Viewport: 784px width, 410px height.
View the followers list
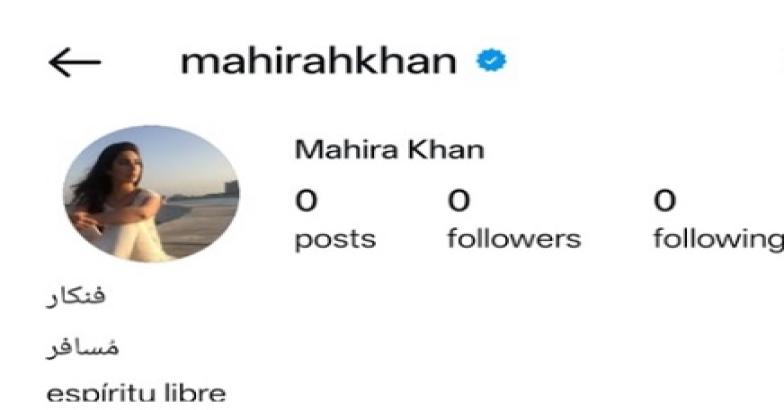pos(513,222)
